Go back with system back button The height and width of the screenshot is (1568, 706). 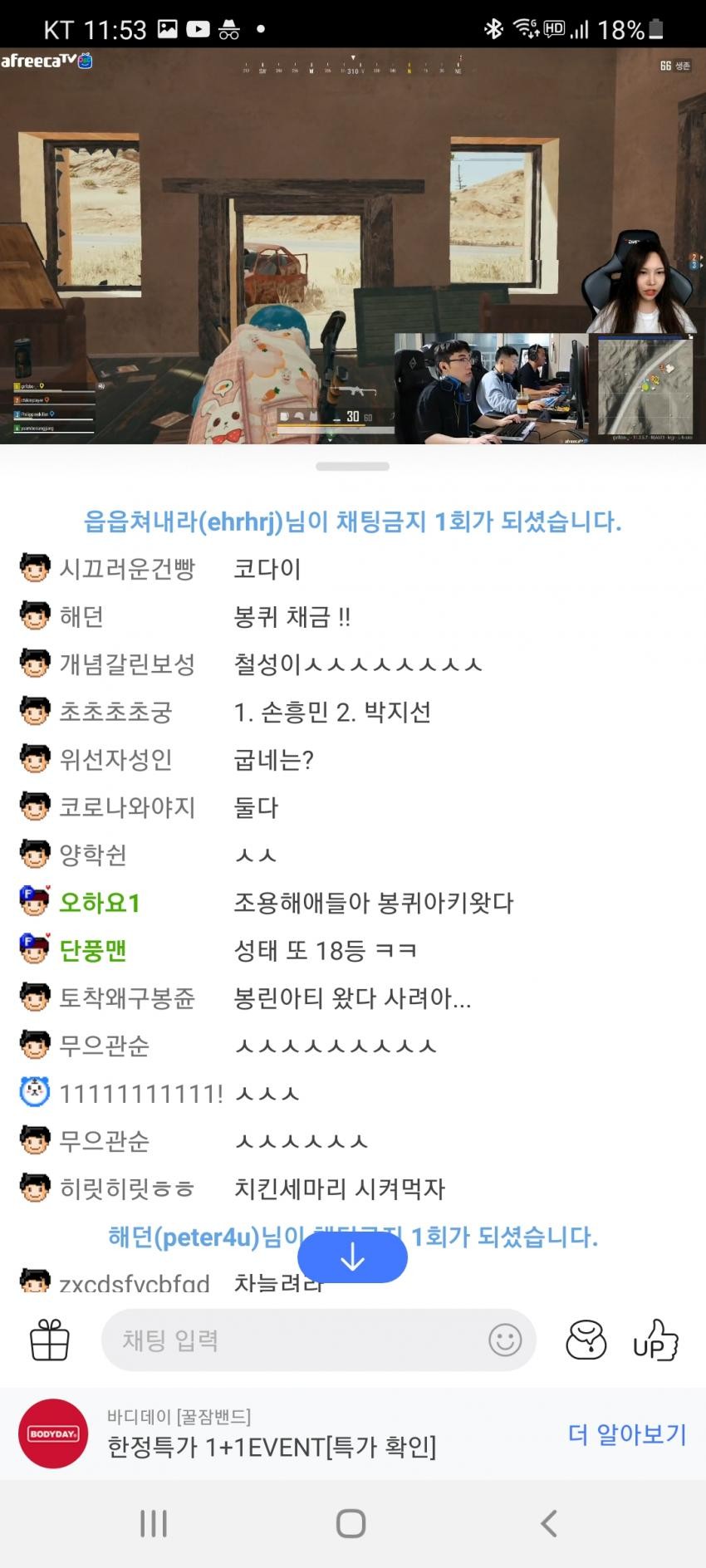548,1523
